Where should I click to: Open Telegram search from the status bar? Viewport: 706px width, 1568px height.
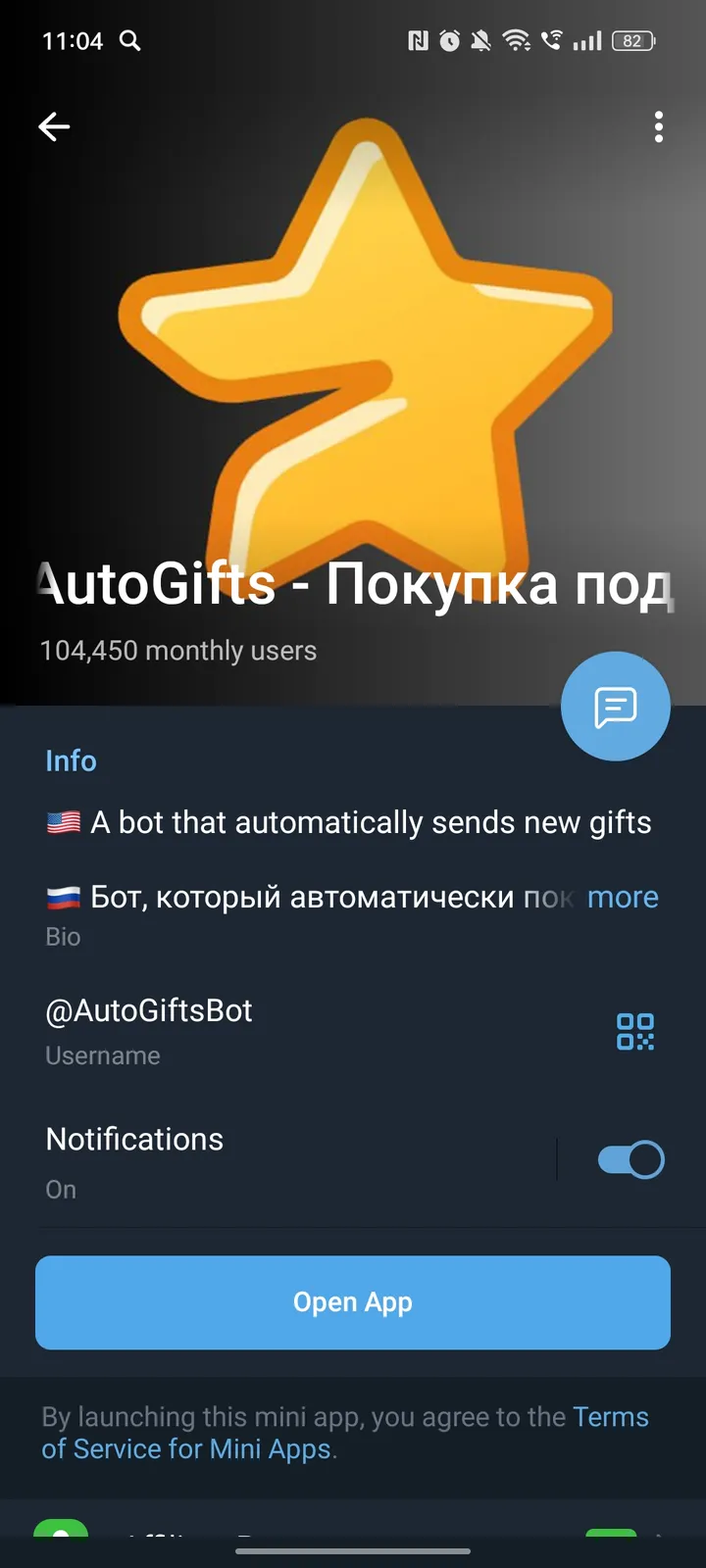130,40
